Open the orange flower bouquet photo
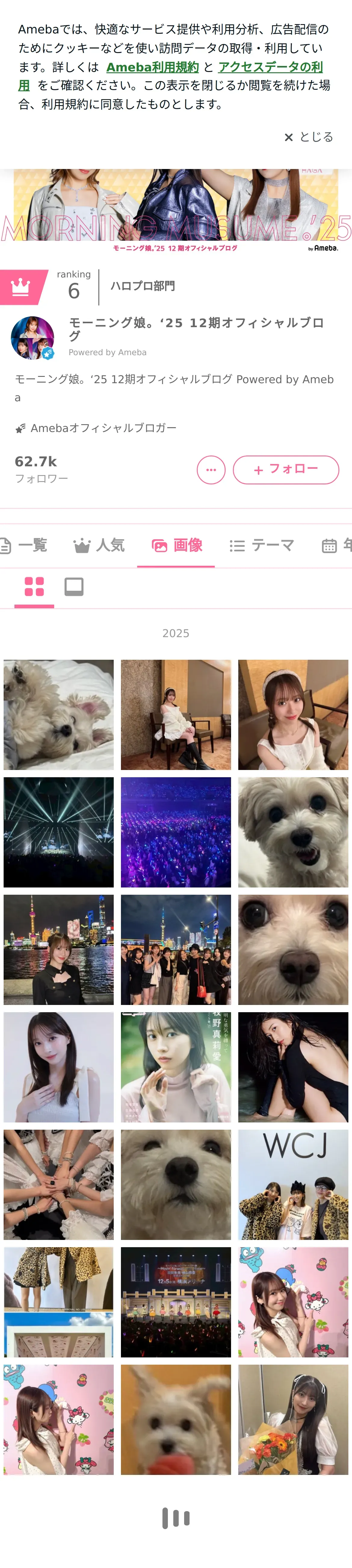Image resolution: width=352 pixels, height=1568 pixels. coord(293,1419)
